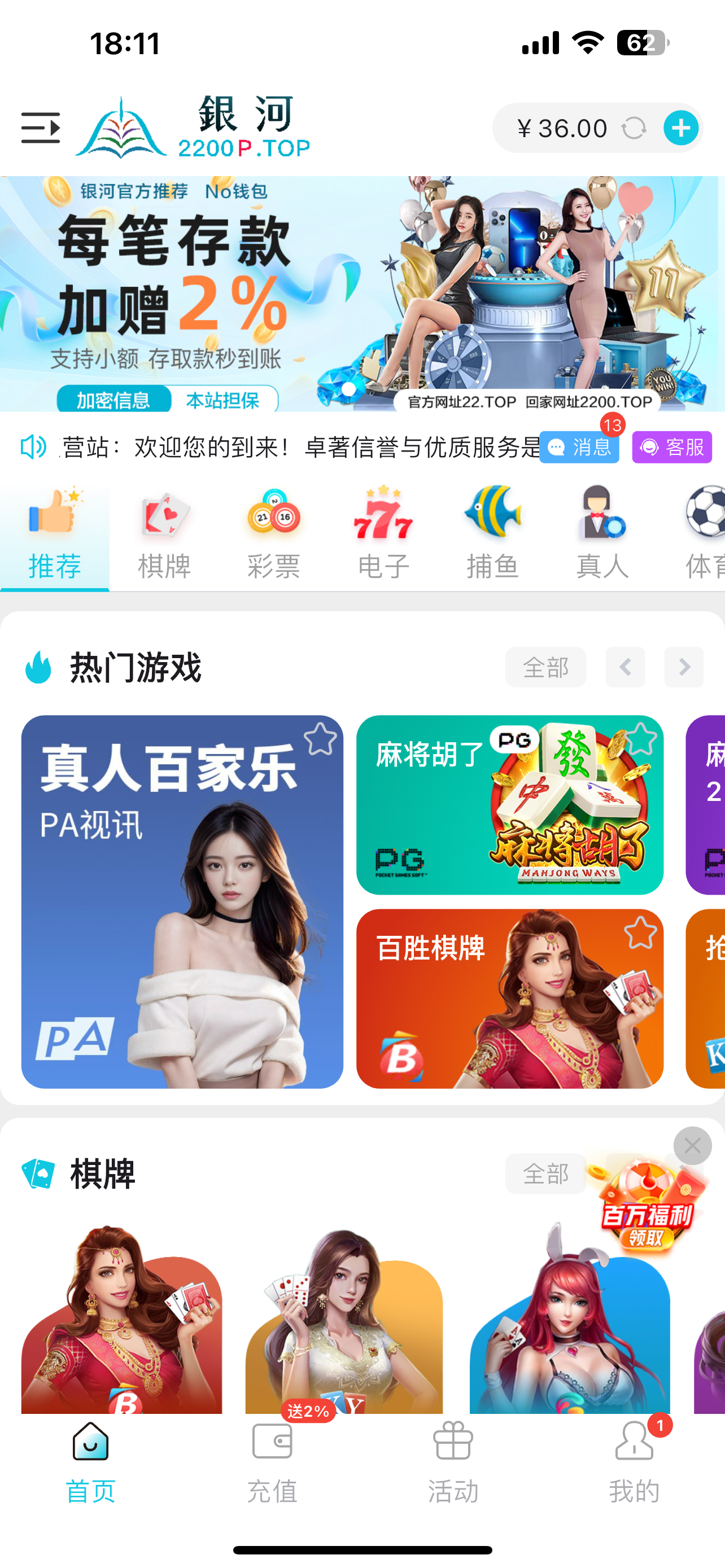The width and height of the screenshot is (725, 1568).
Task: Dismiss the floating 百万福利 promo
Action: pyautogui.click(x=692, y=1146)
